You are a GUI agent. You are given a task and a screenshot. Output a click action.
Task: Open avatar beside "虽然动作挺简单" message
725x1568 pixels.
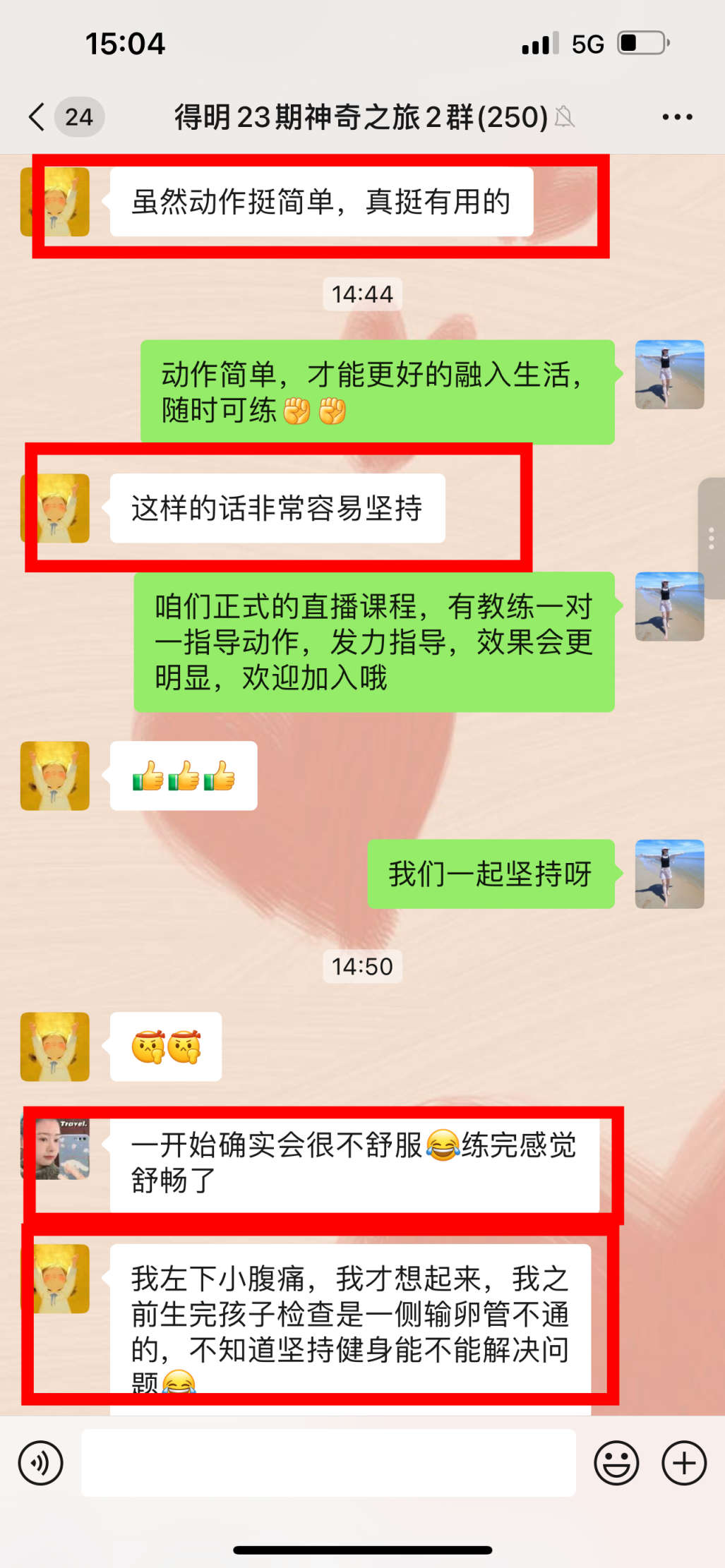click(55, 202)
